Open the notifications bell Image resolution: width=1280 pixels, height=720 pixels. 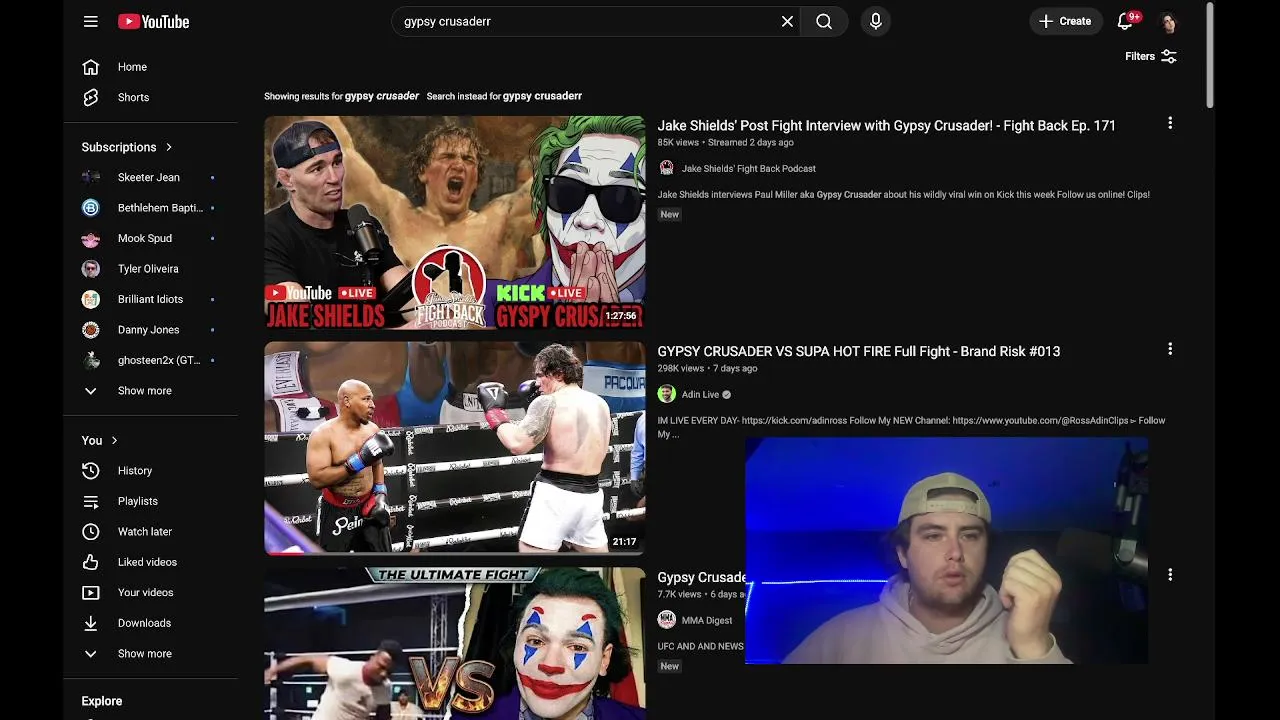coord(1125,21)
